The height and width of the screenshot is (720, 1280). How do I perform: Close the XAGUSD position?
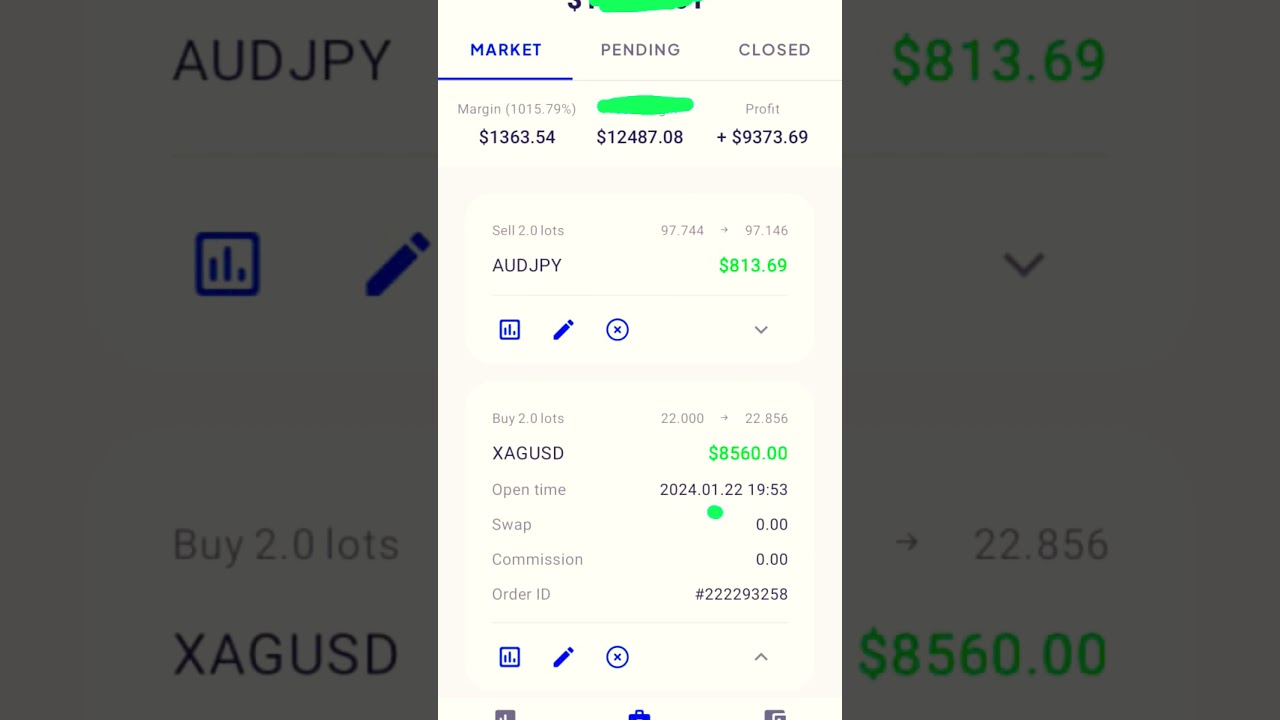click(x=617, y=657)
